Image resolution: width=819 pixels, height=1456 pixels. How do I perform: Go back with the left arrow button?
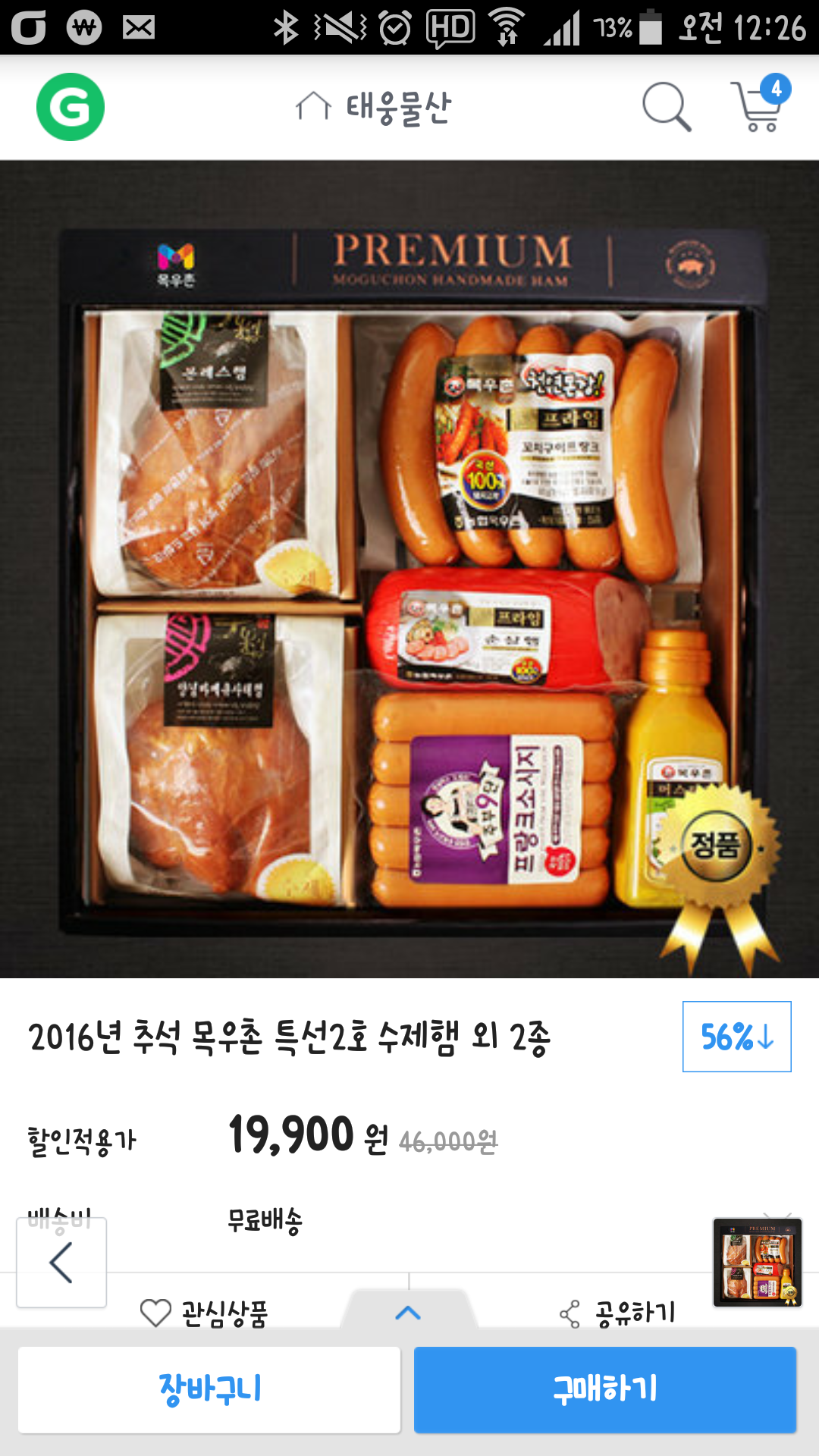click(61, 1263)
